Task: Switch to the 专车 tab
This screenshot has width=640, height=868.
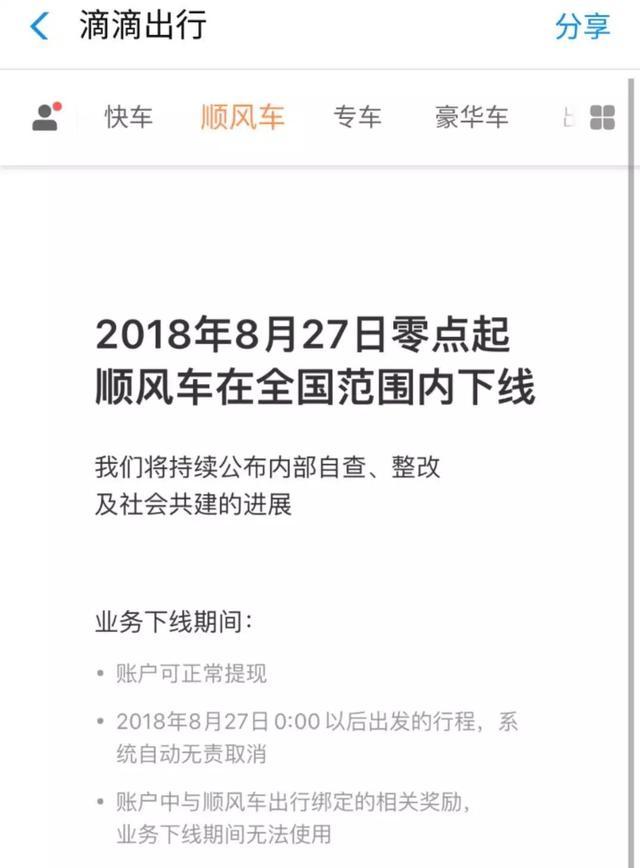Action: [x=357, y=117]
